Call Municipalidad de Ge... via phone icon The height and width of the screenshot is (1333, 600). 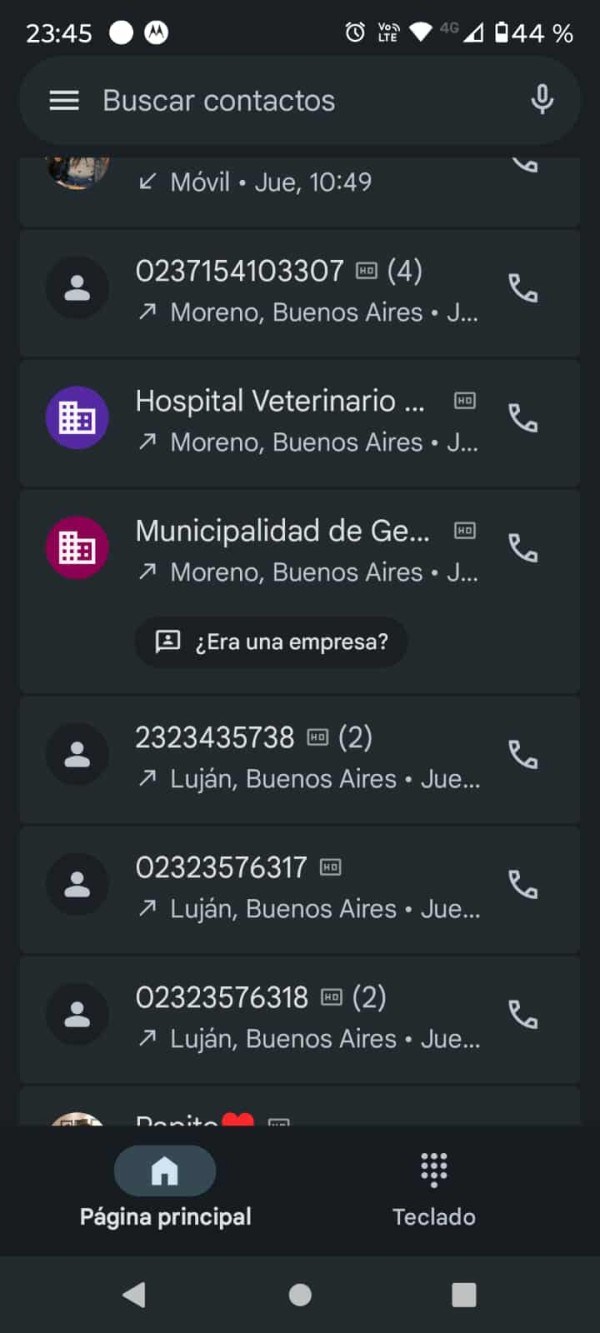coord(523,548)
